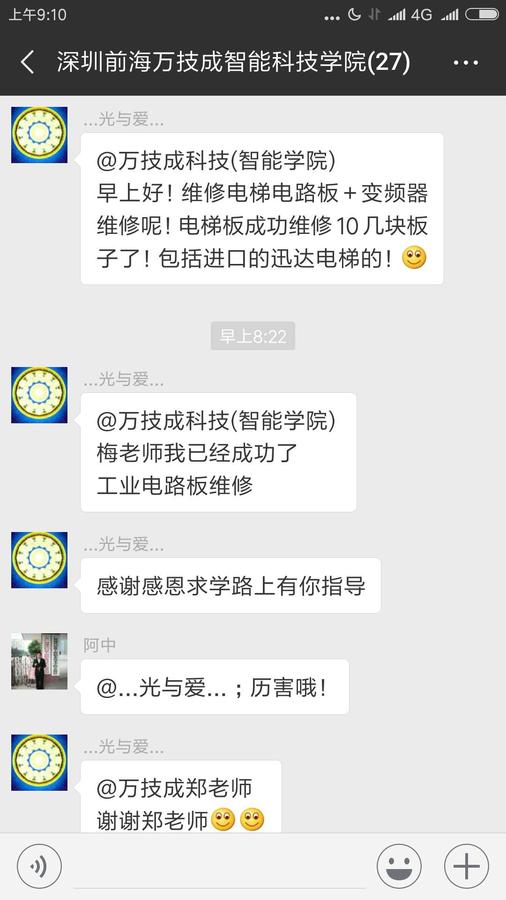Open the three-dot chat options menu
This screenshot has width=506, height=900.
click(465, 63)
